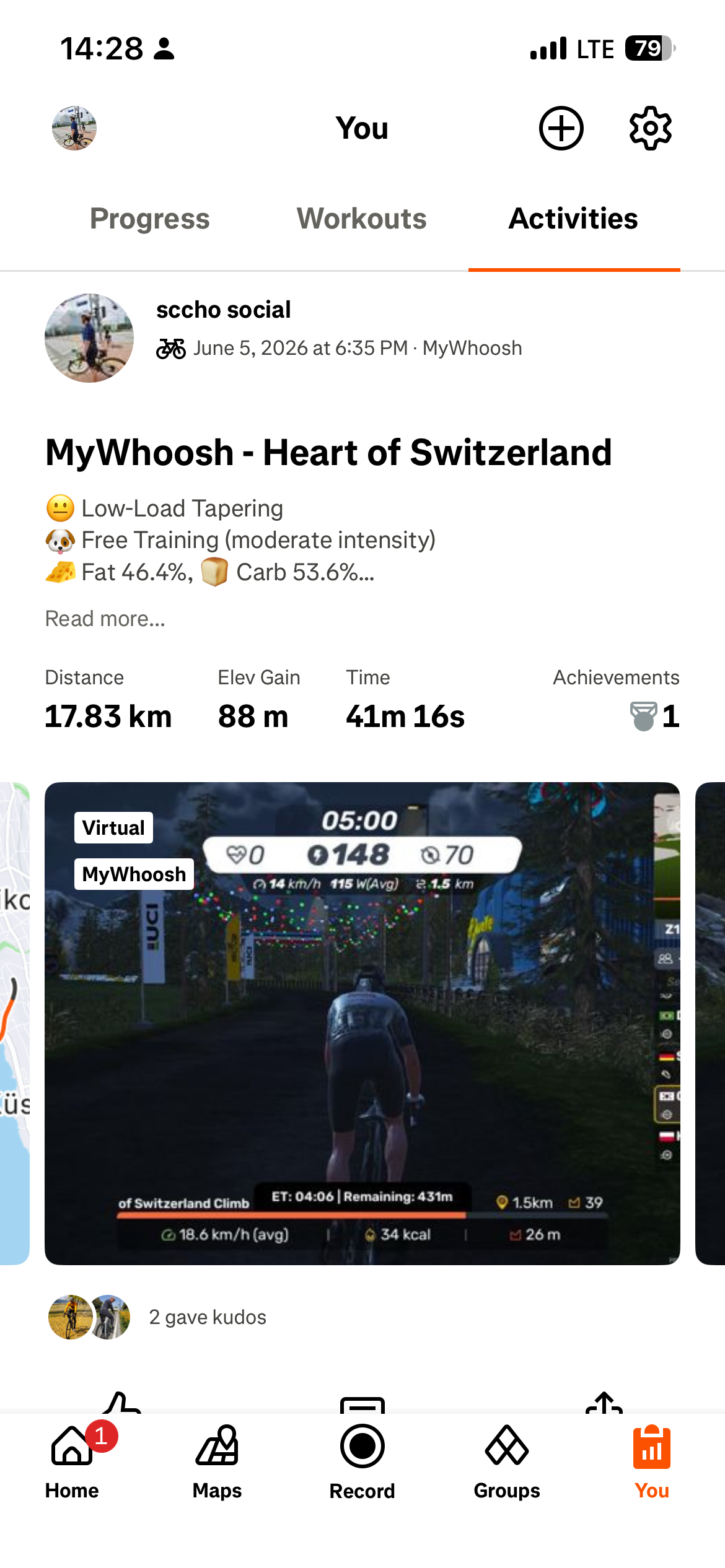View the Virtual MyWhoosh ride screenshot
Screen dimensions: 725x1568
362,1023
